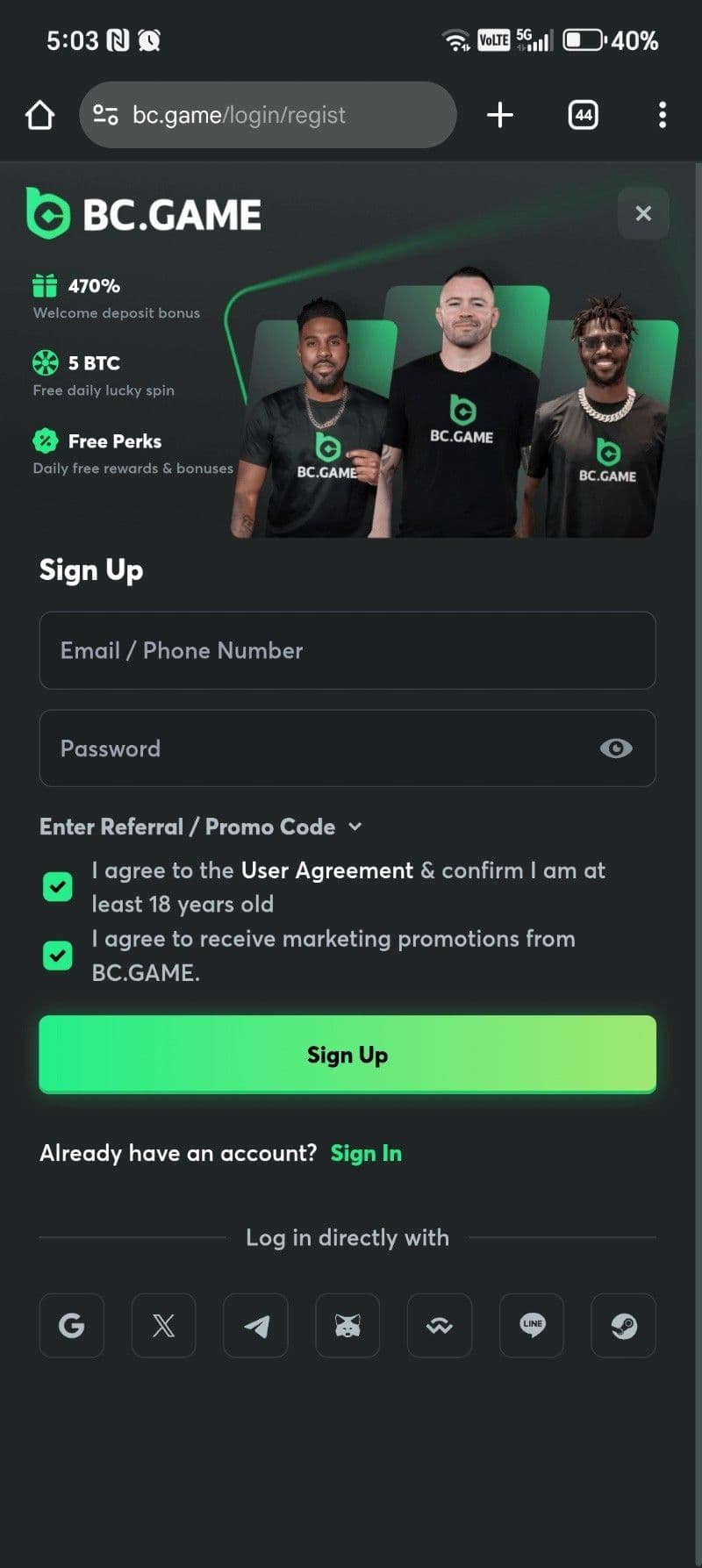Image resolution: width=702 pixels, height=1568 pixels.
Task: Open the browser tab switcher
Action: point(584,115)
